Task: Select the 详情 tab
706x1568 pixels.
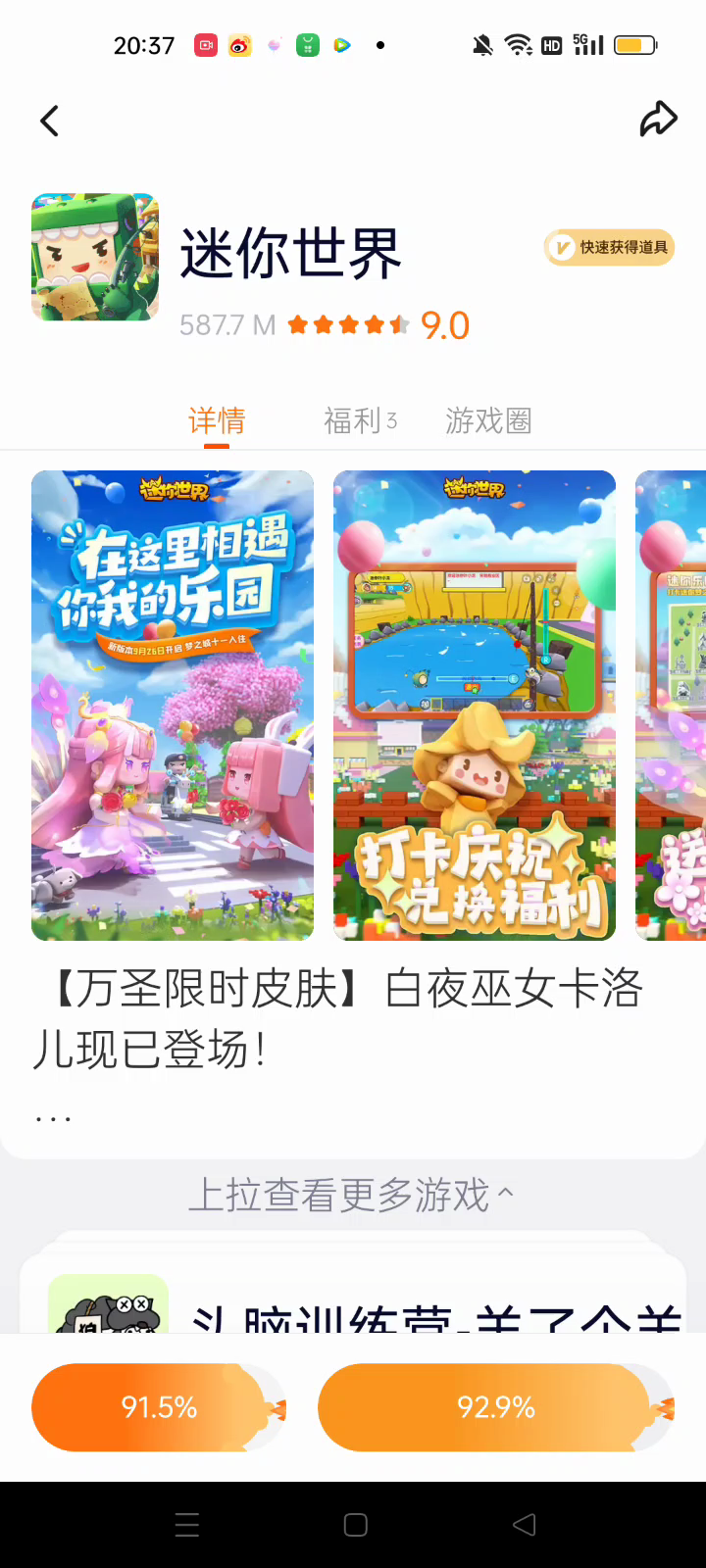Action: [217, 421]
